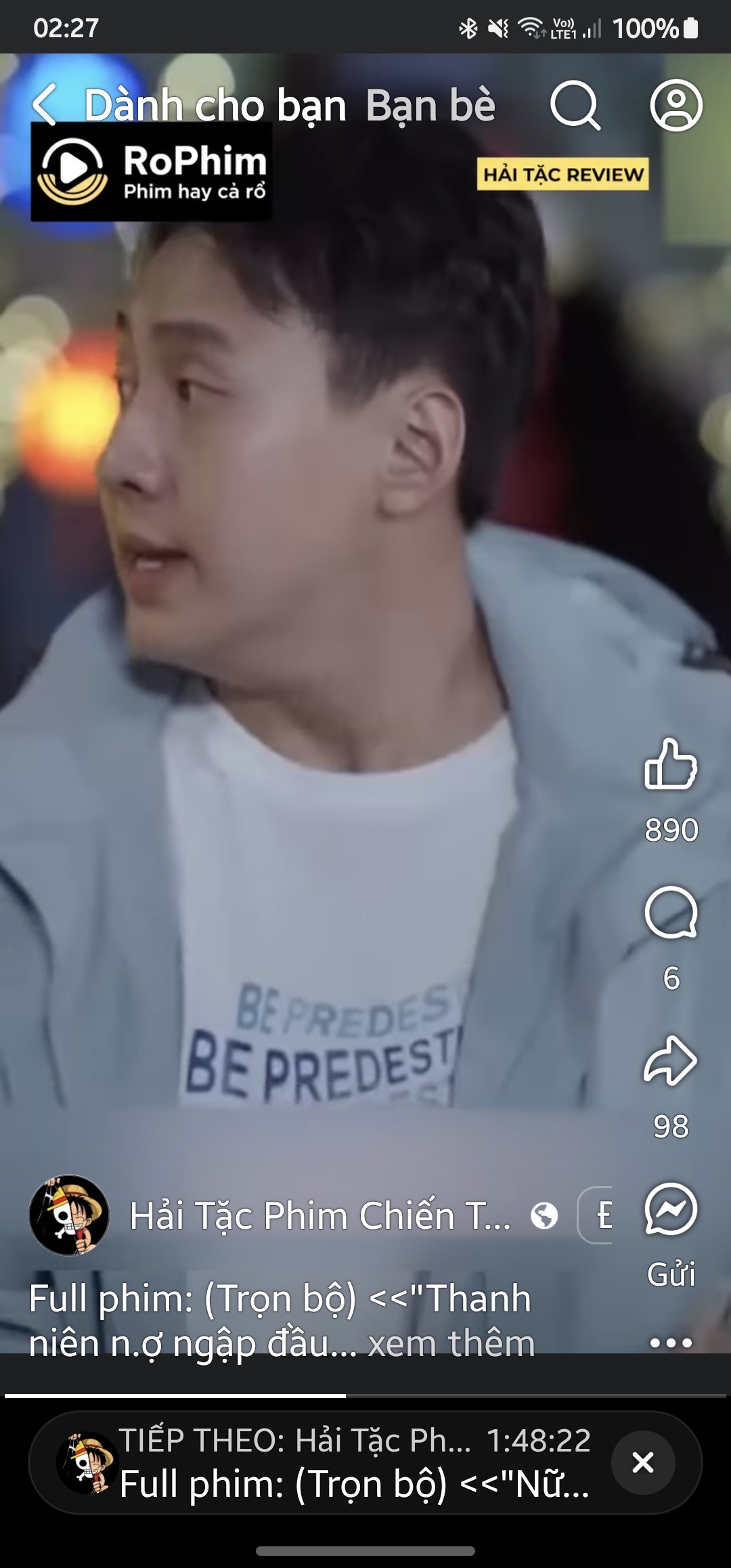Send video through Messenger Gửi icon
This screenshot has height=1568, width=731.
[670, 1211]
